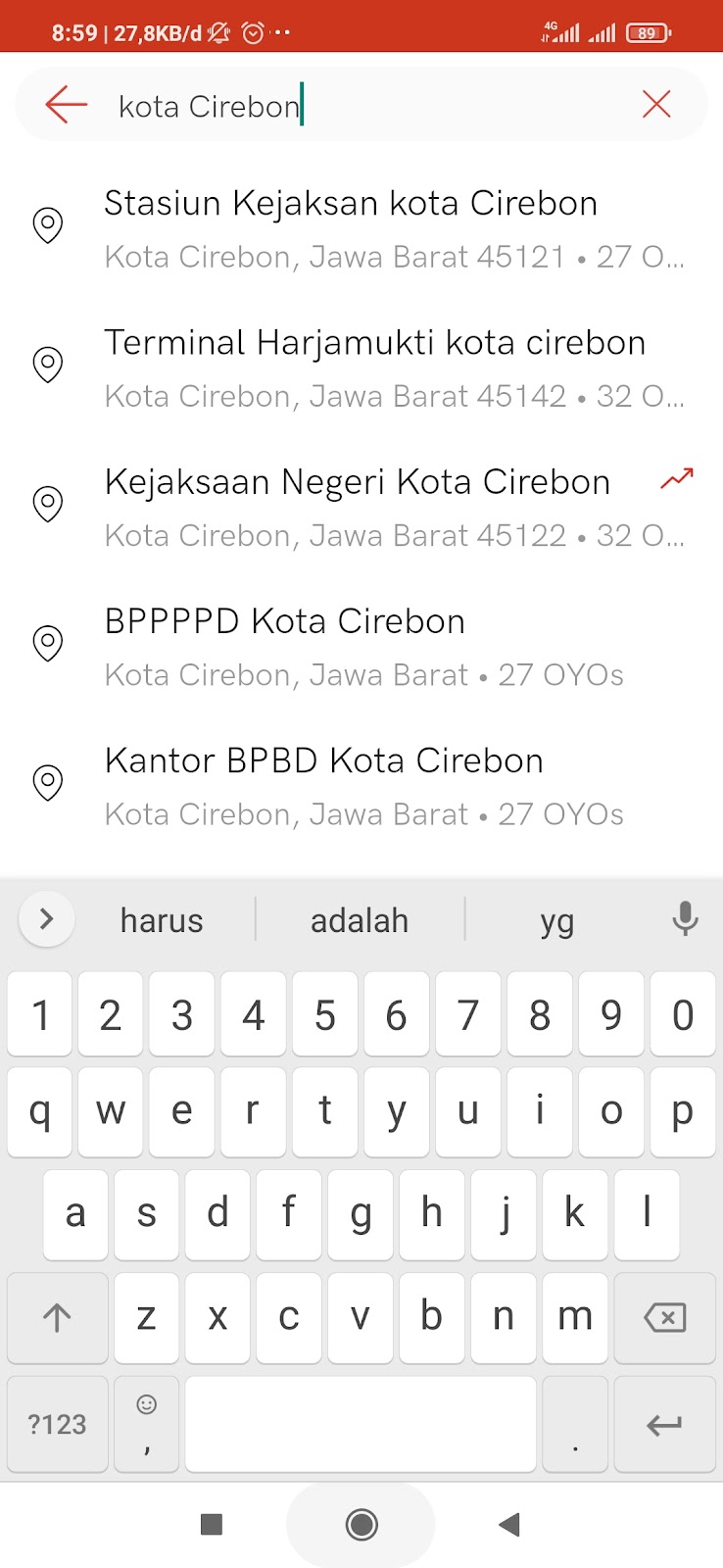This screenshot has height=1568, width=723.
Task: Start voice input with the microphone key
Action: [x=685, y=919]
